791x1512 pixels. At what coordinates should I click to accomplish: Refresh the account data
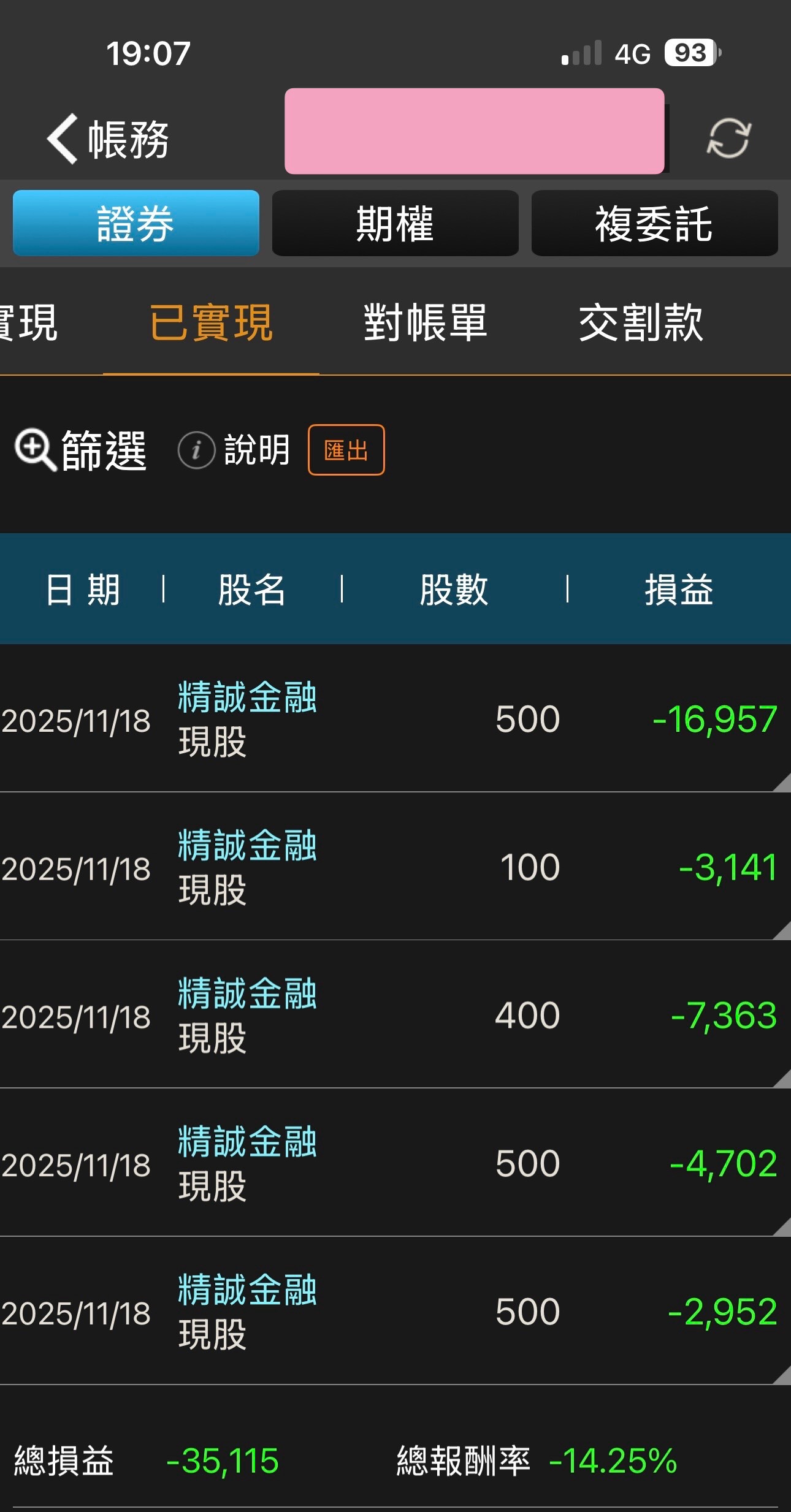click(728, 138)
